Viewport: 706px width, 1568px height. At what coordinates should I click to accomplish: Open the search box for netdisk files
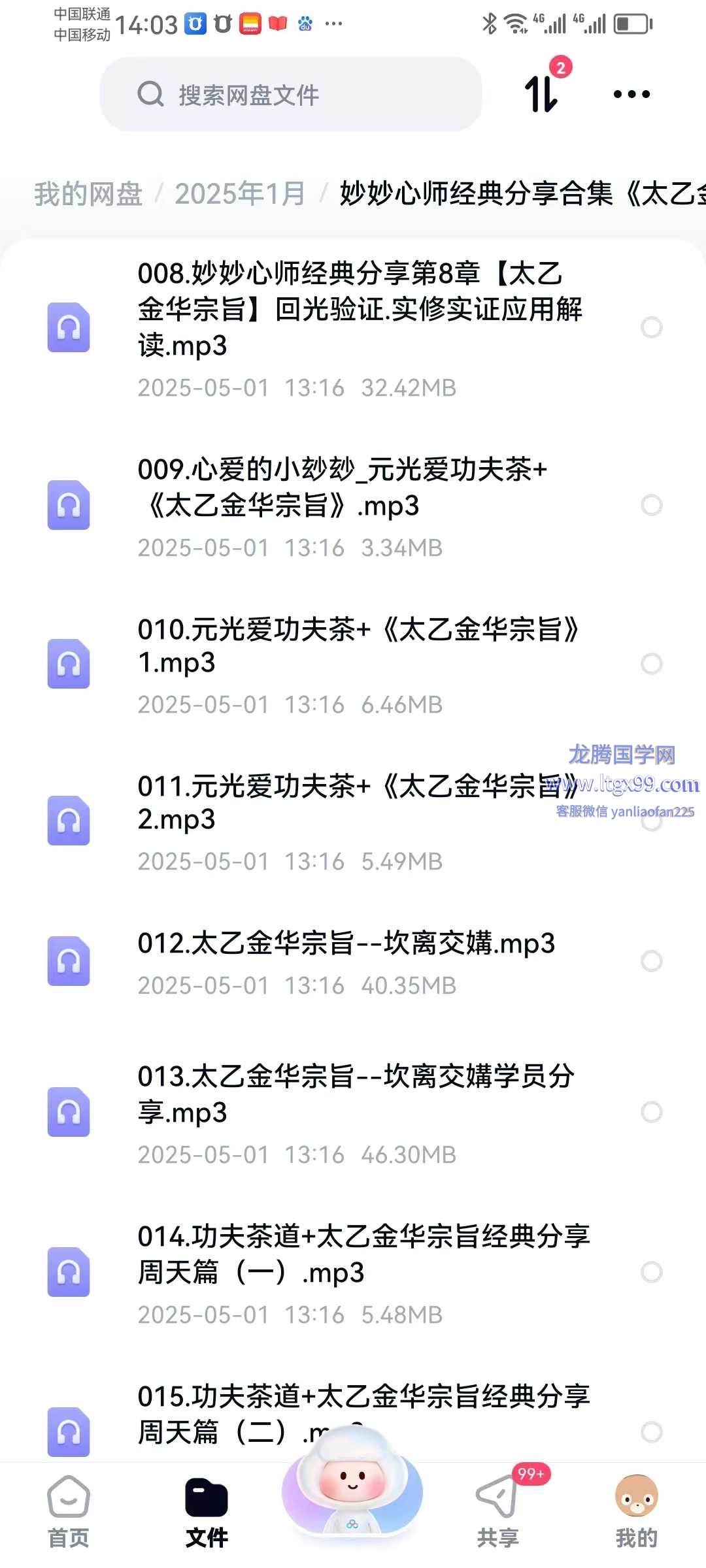click(x=291, y=94)
